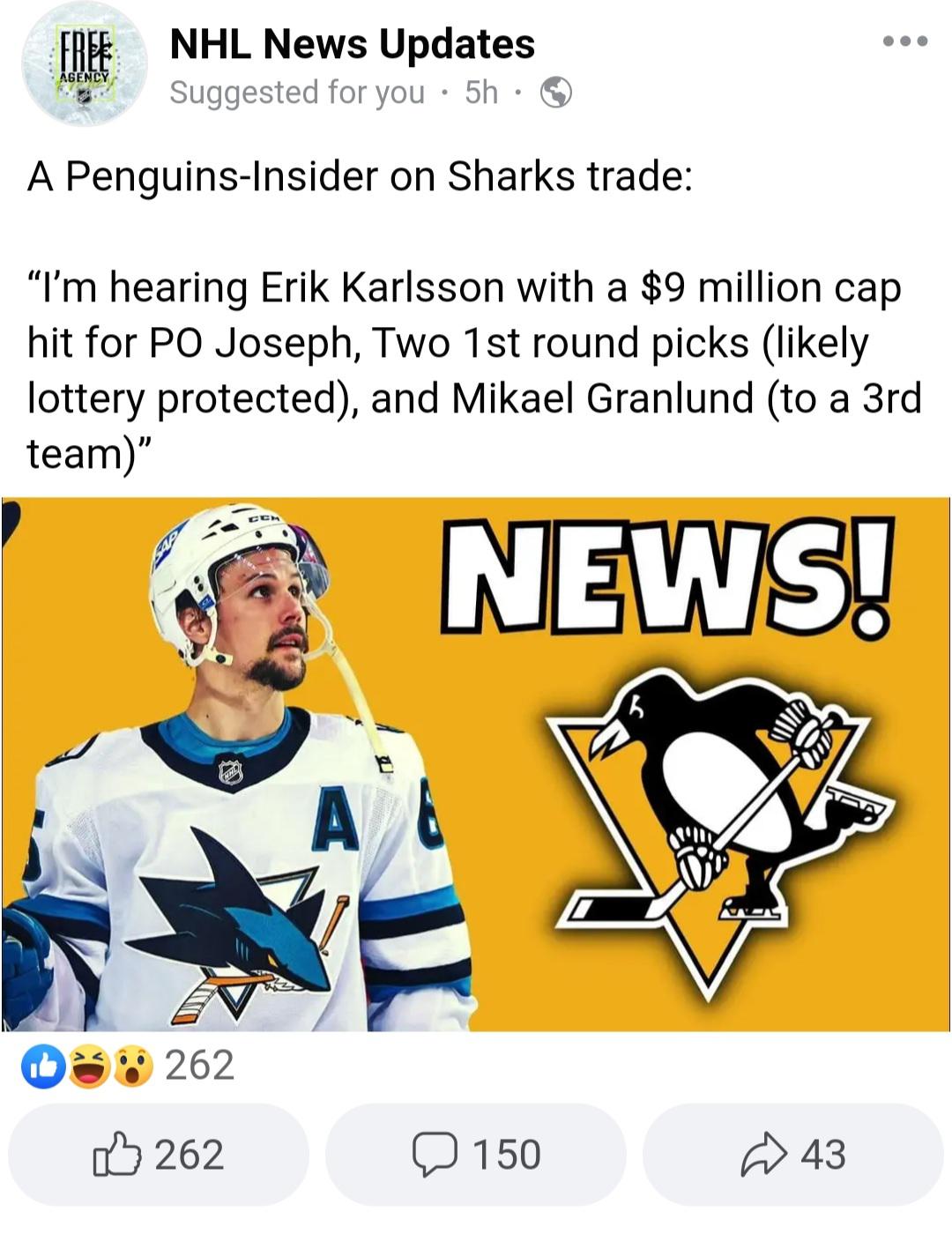Open the NHL News Updates page name
952x1234 pixels.
point(352,44)
